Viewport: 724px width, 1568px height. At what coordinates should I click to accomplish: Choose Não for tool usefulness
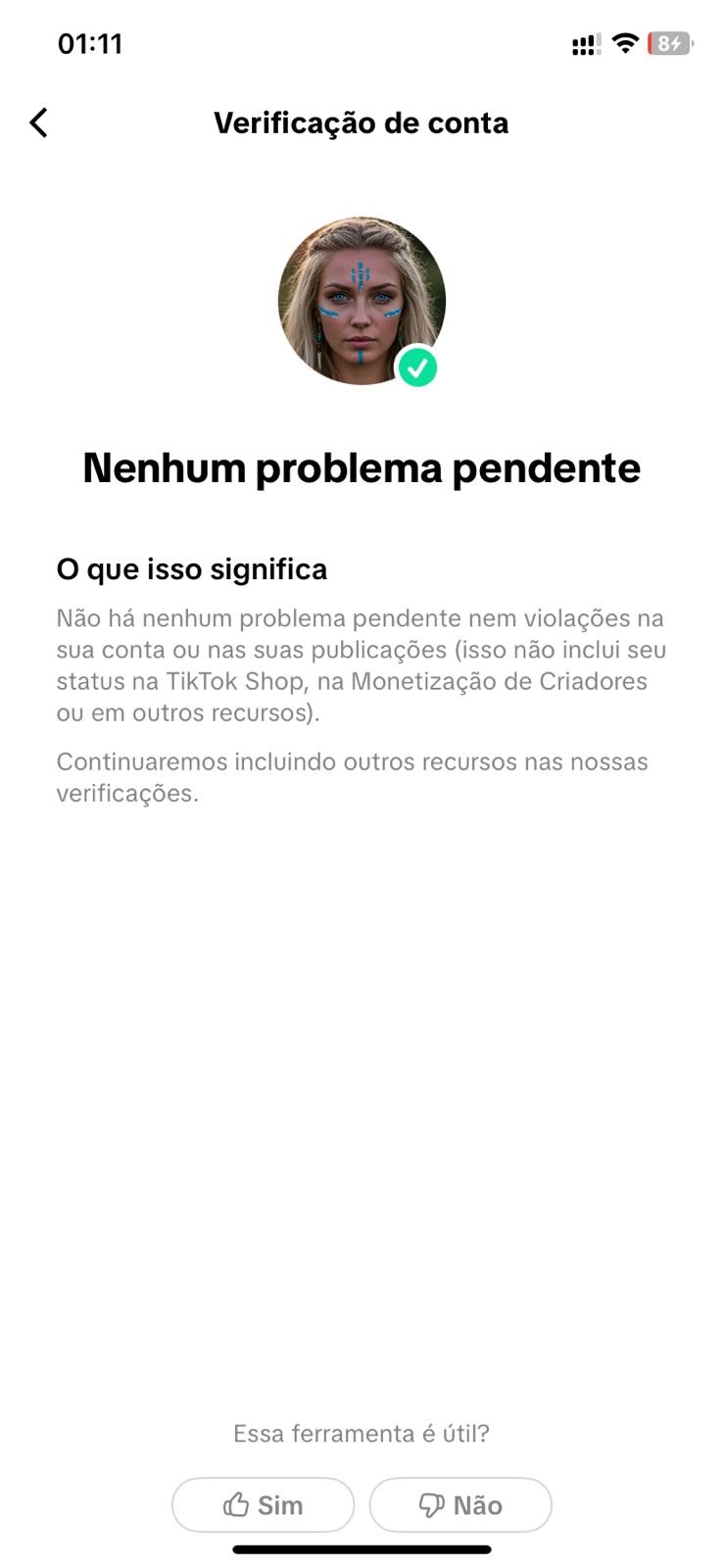point(460,1504)
